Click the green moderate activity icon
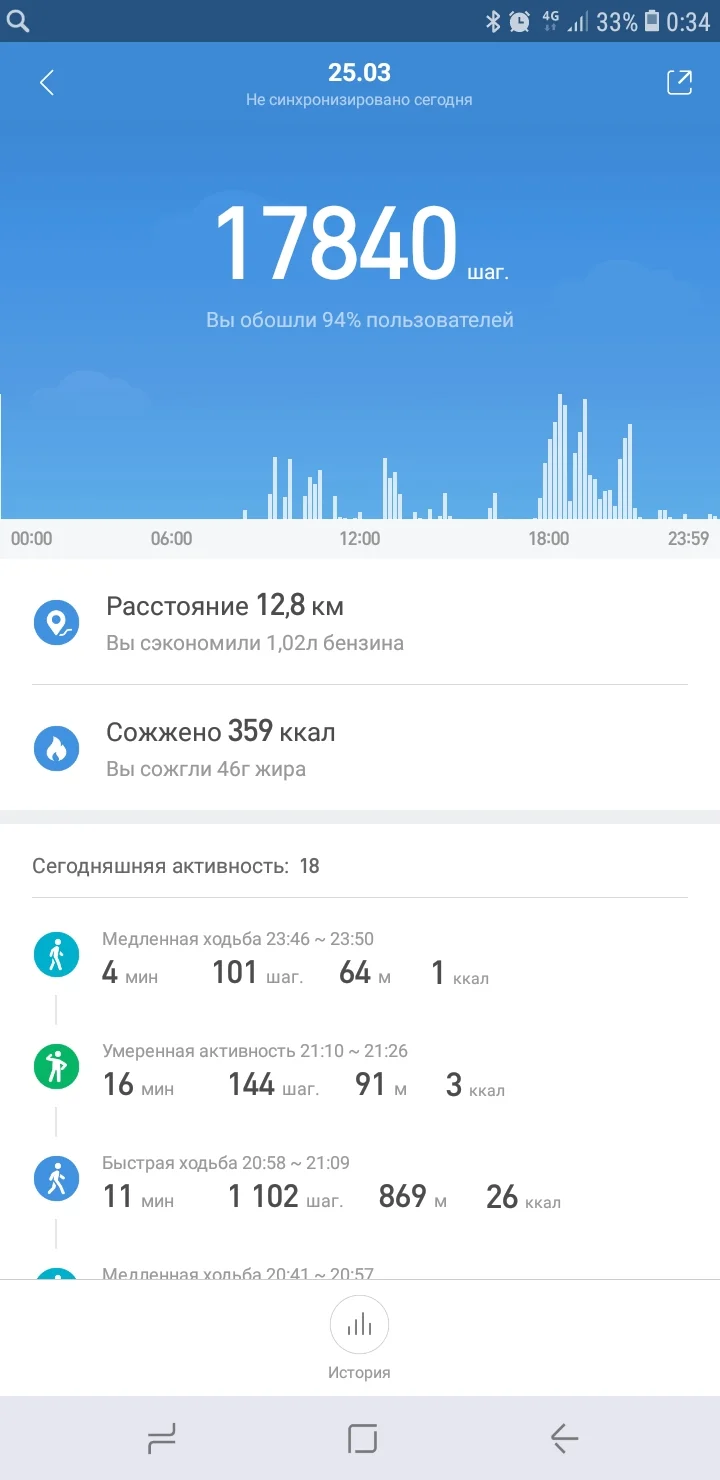This screenshot has width=720, height=1480. pyautogui.click(x=57, y=1066)
